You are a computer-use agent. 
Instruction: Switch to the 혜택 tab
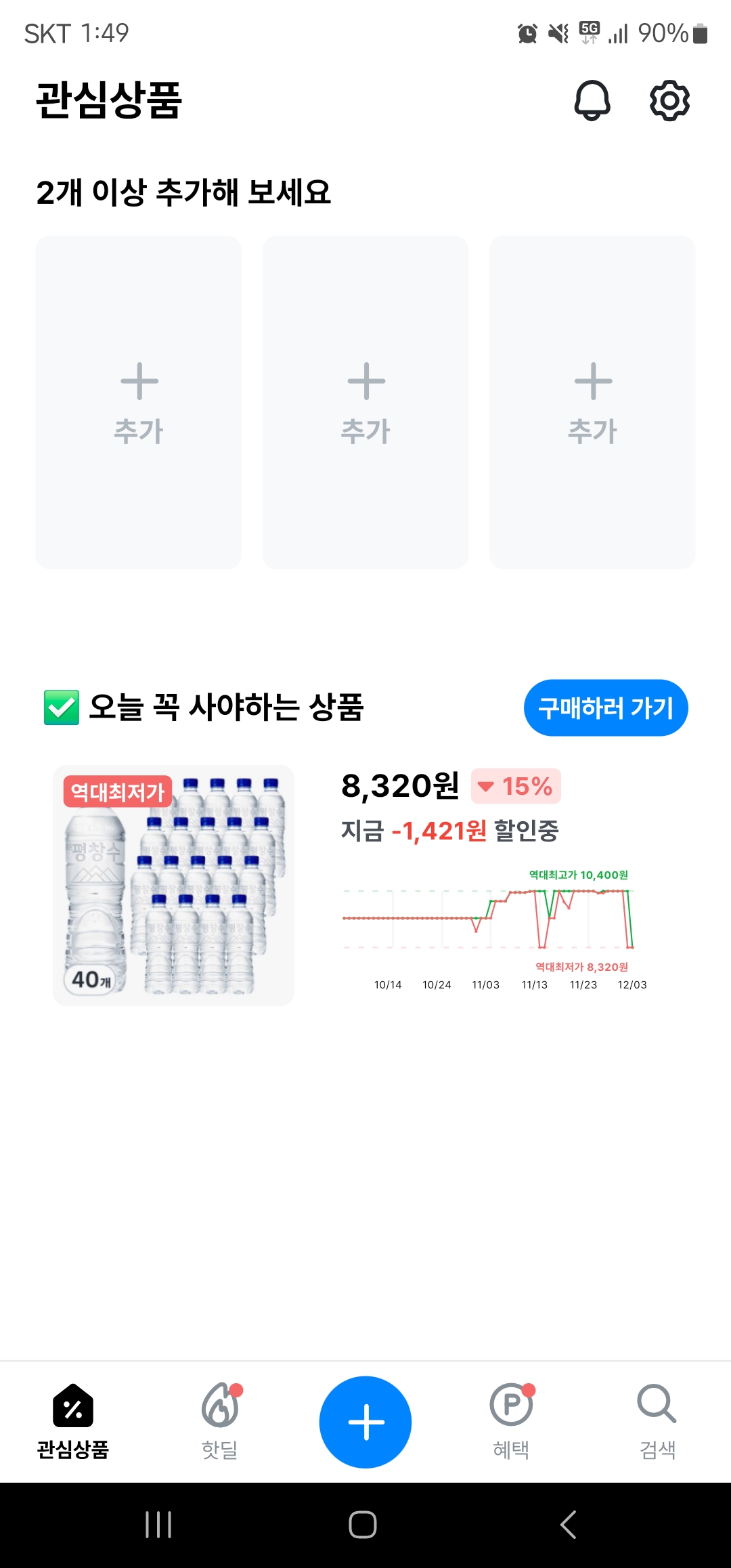[511, 1422]
